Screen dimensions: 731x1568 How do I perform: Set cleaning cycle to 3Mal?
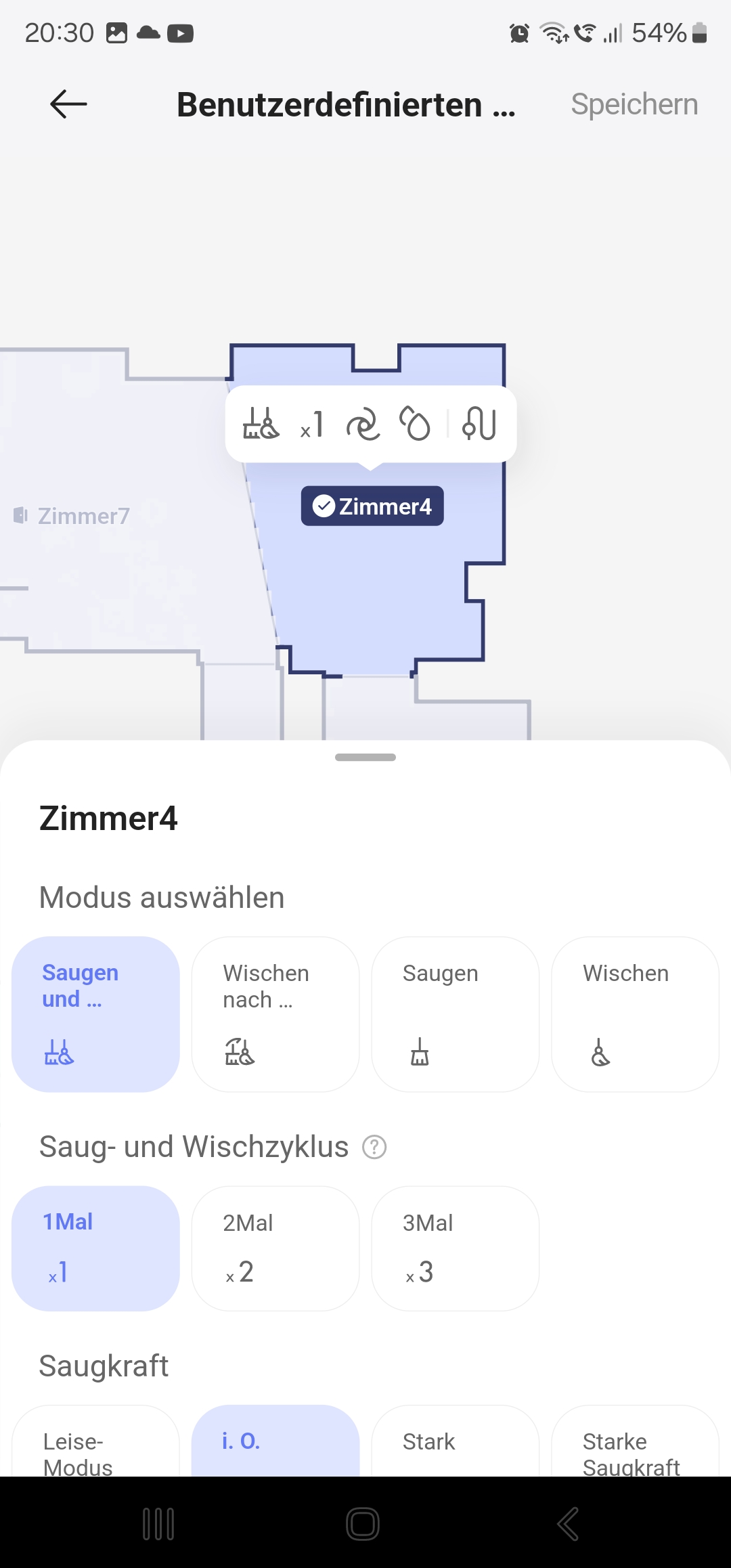[456, 1248]
